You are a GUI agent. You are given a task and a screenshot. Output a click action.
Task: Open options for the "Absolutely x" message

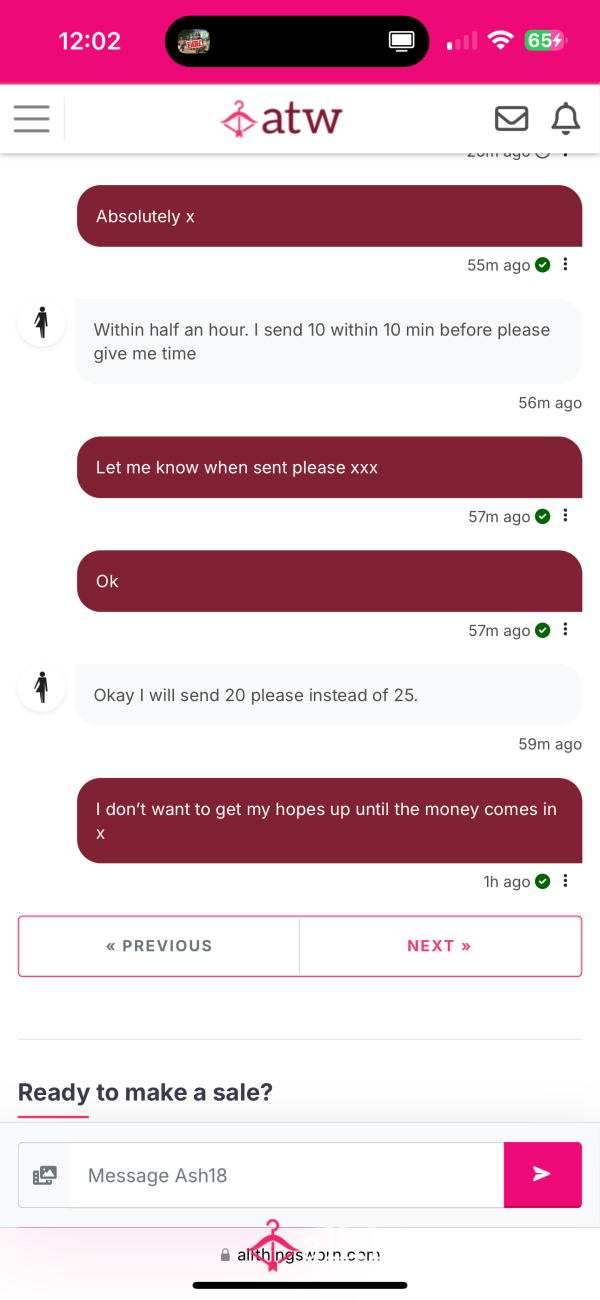pyautogui.click(x=566, y=265)
